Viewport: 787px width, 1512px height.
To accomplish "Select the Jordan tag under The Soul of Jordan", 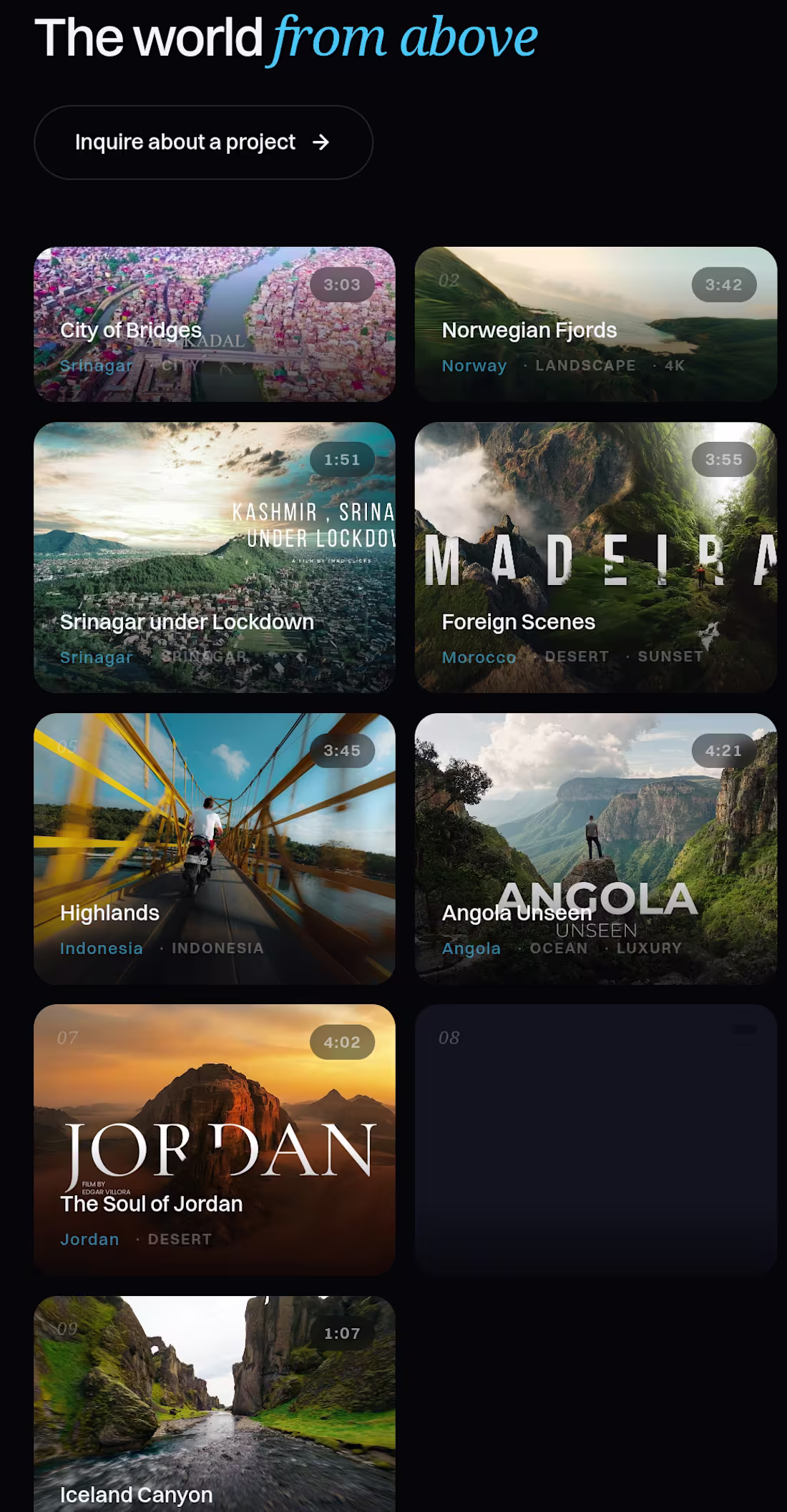I will 89,1239.
